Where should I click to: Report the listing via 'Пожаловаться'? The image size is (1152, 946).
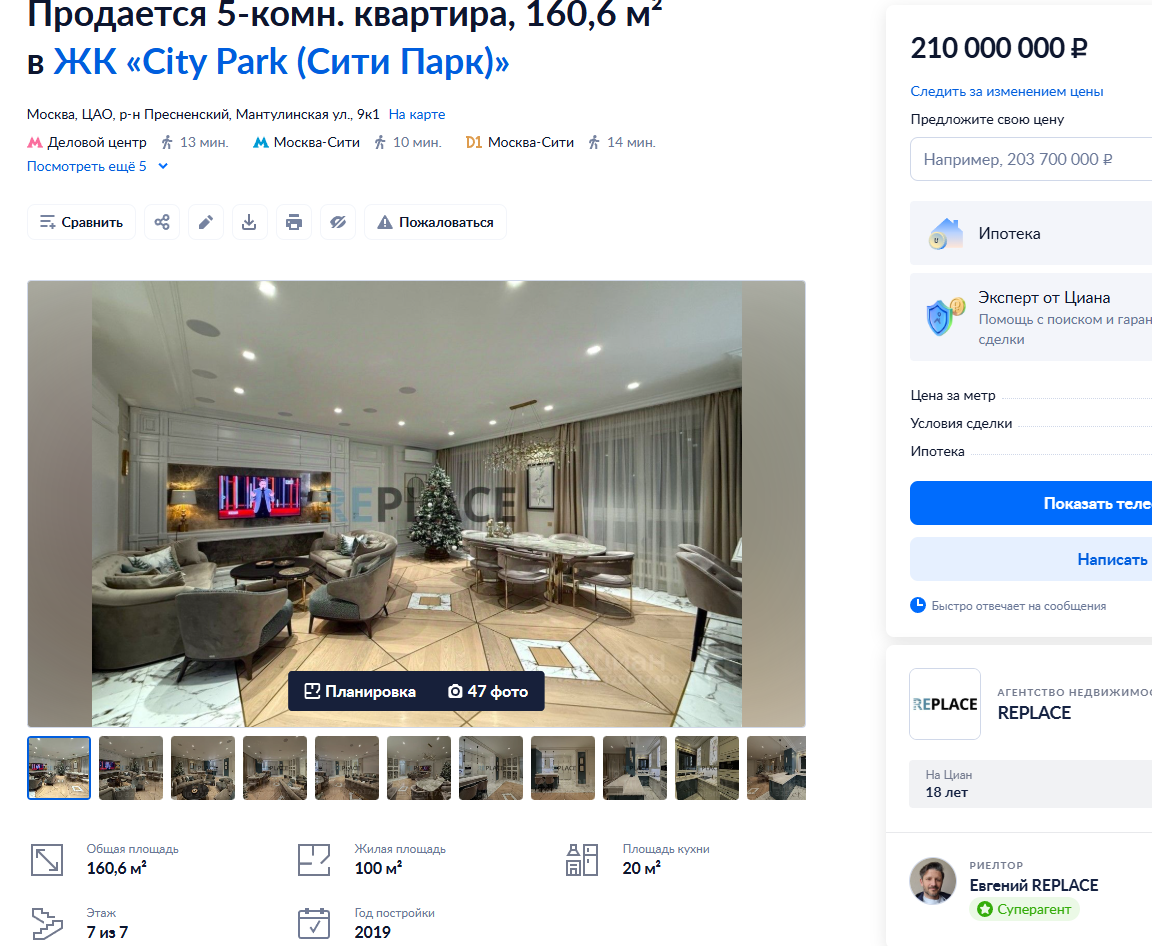436,222
